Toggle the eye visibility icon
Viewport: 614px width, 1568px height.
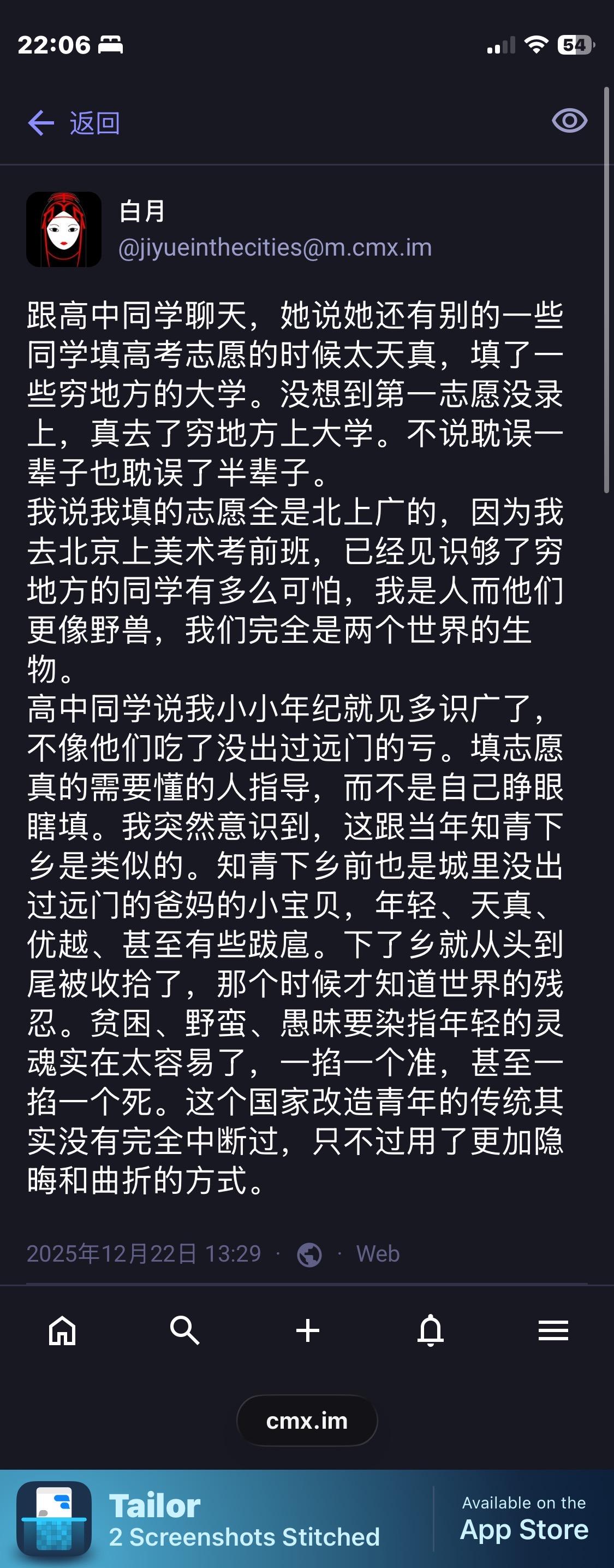click(x=569, y=121)
